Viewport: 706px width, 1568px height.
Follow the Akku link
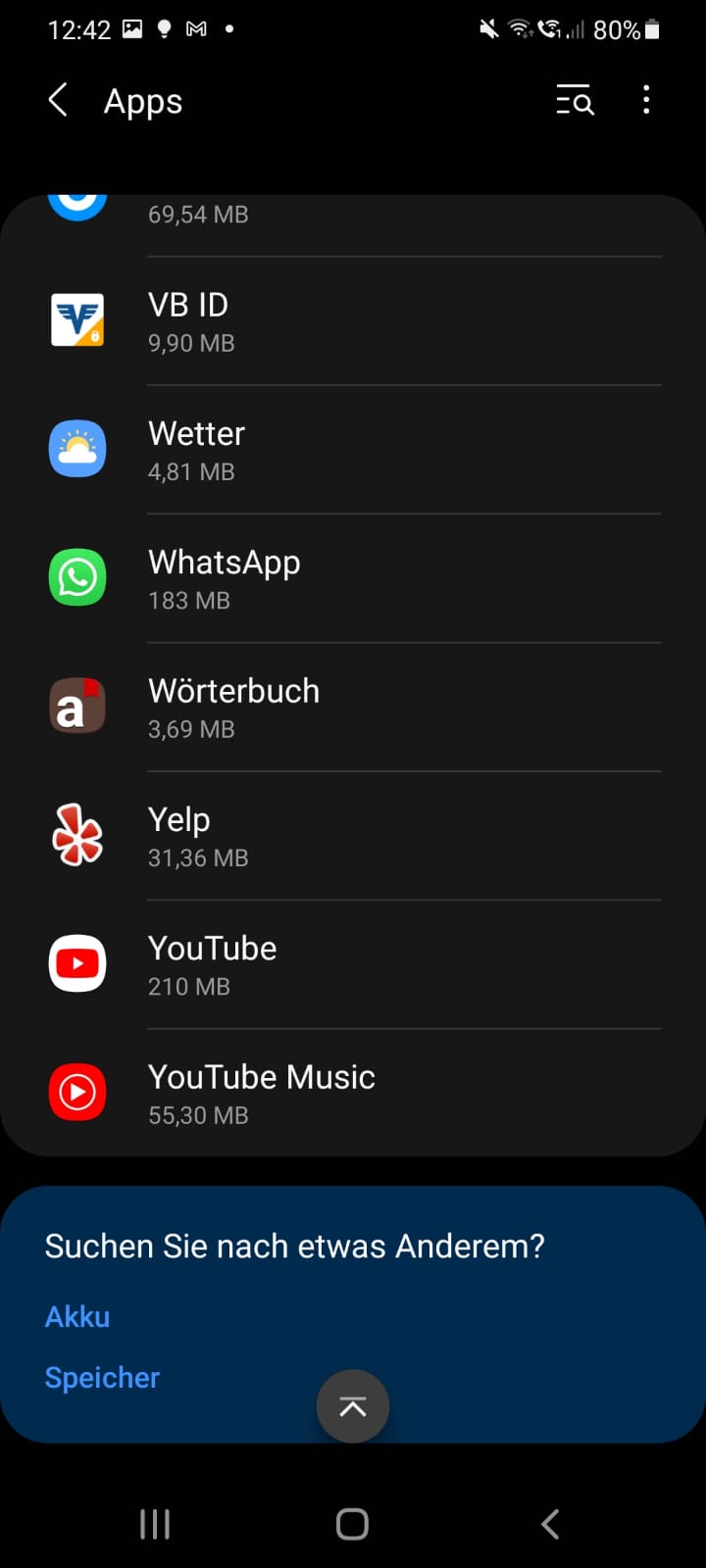77,1316
